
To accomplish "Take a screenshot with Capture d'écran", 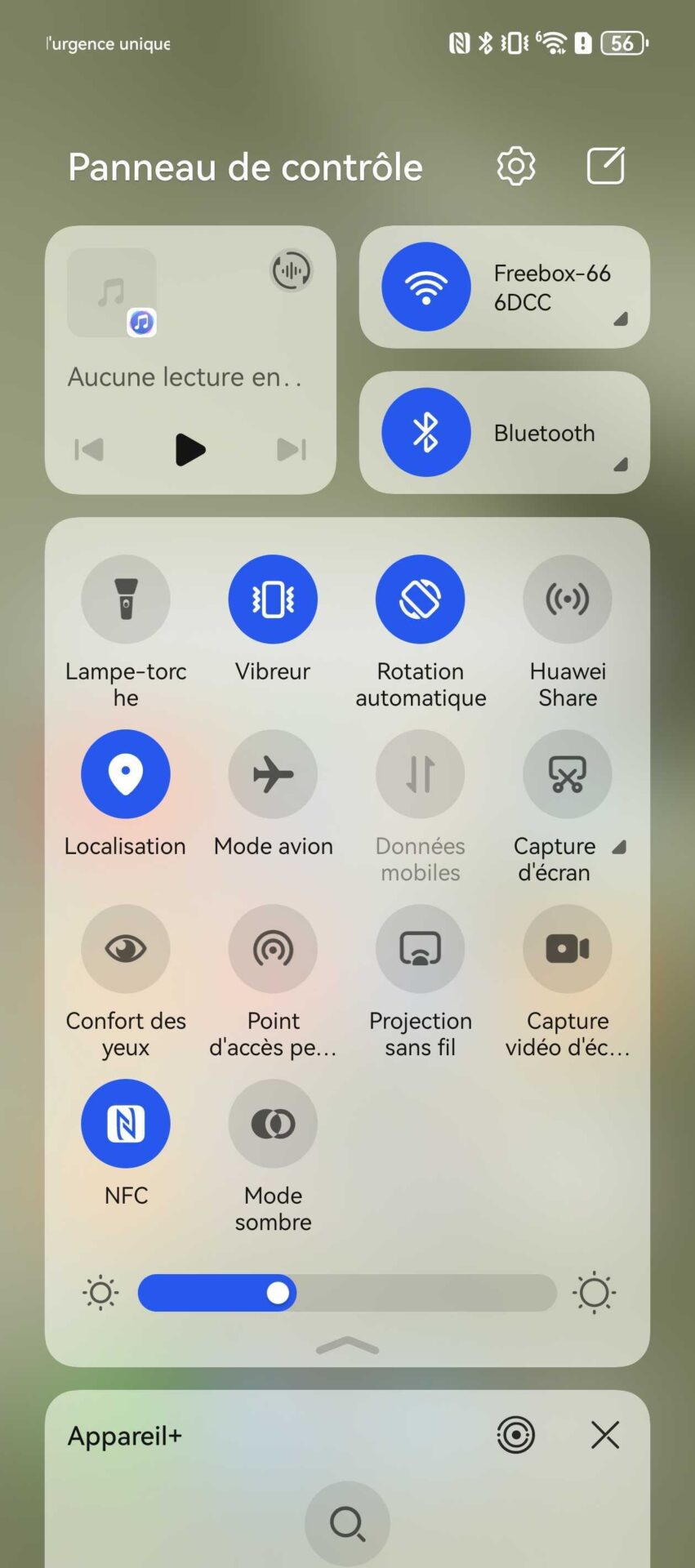I will [x=568, y=774].
